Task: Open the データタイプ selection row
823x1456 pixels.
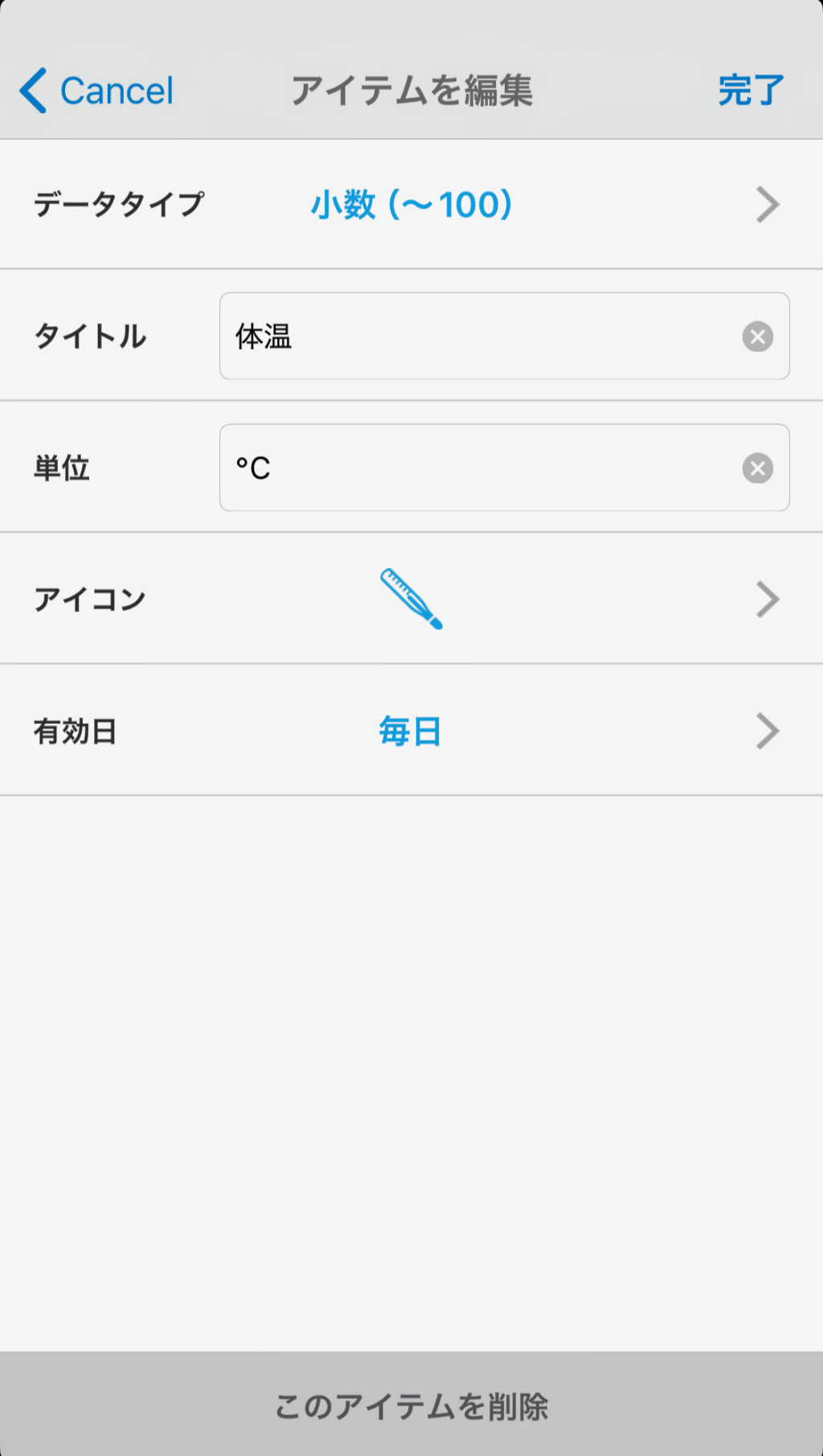Action: pos(411,204)
